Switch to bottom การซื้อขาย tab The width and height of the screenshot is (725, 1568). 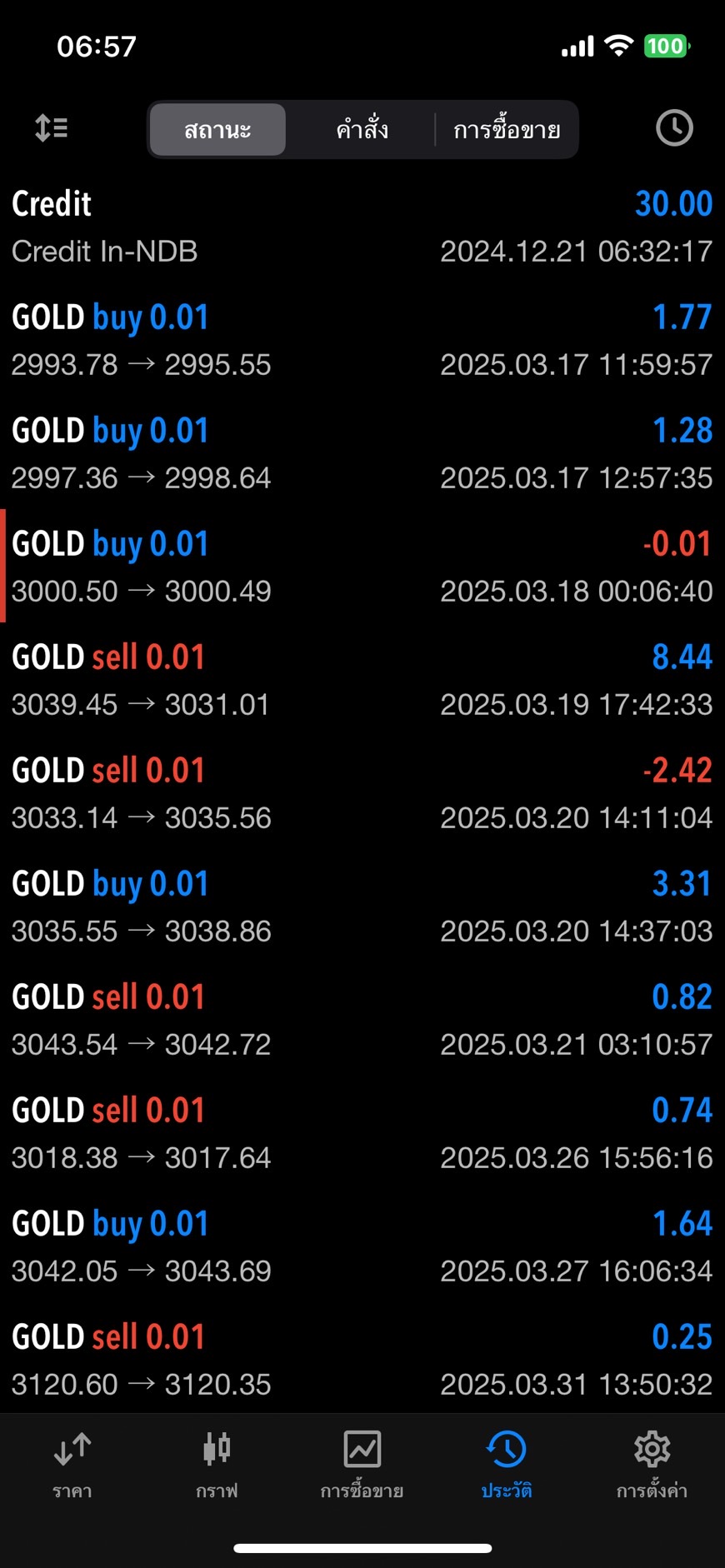coord(362,1465)
